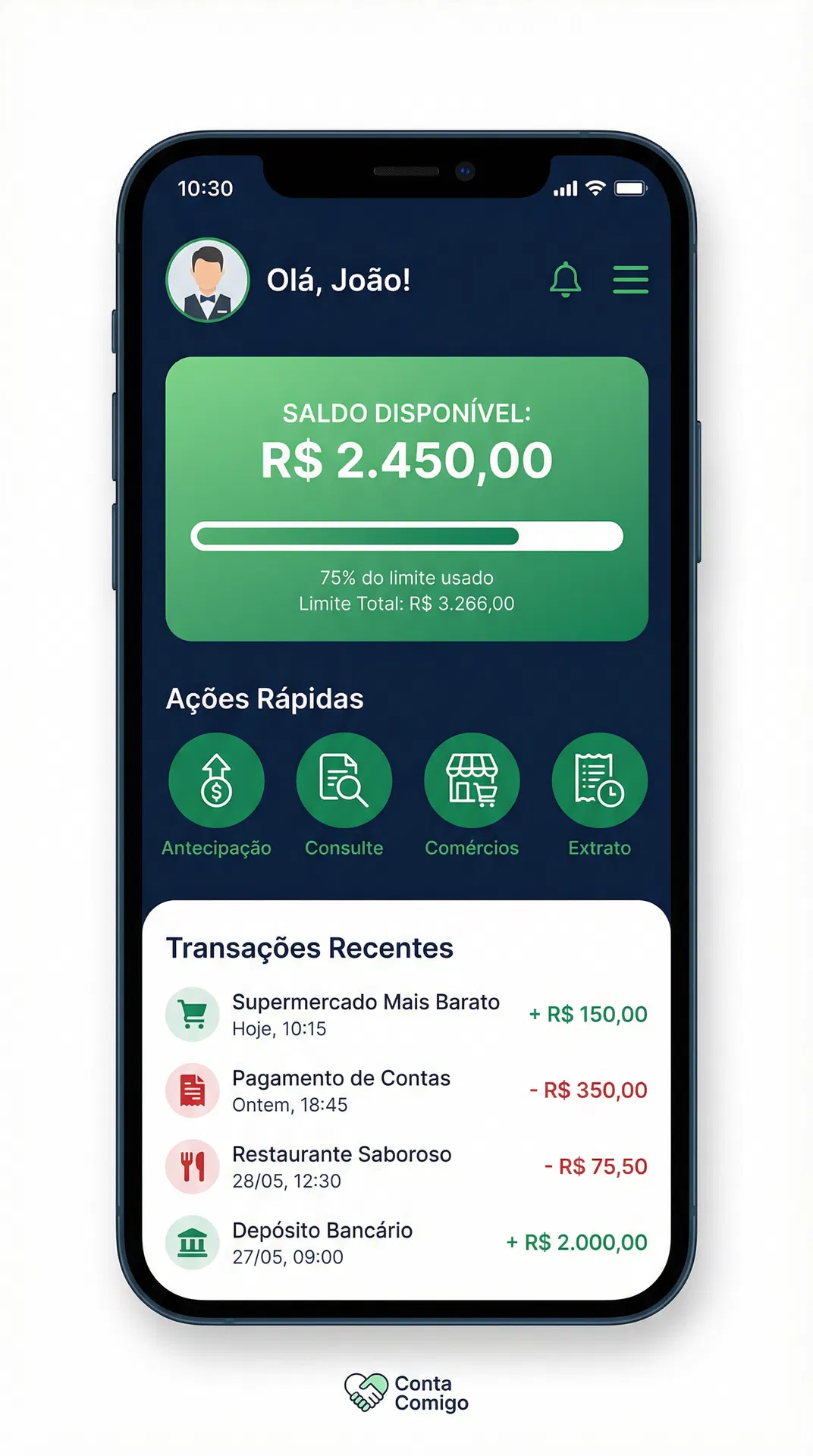Open the Extrato receipt icon
813x1456 pixels.
point(599,780)
